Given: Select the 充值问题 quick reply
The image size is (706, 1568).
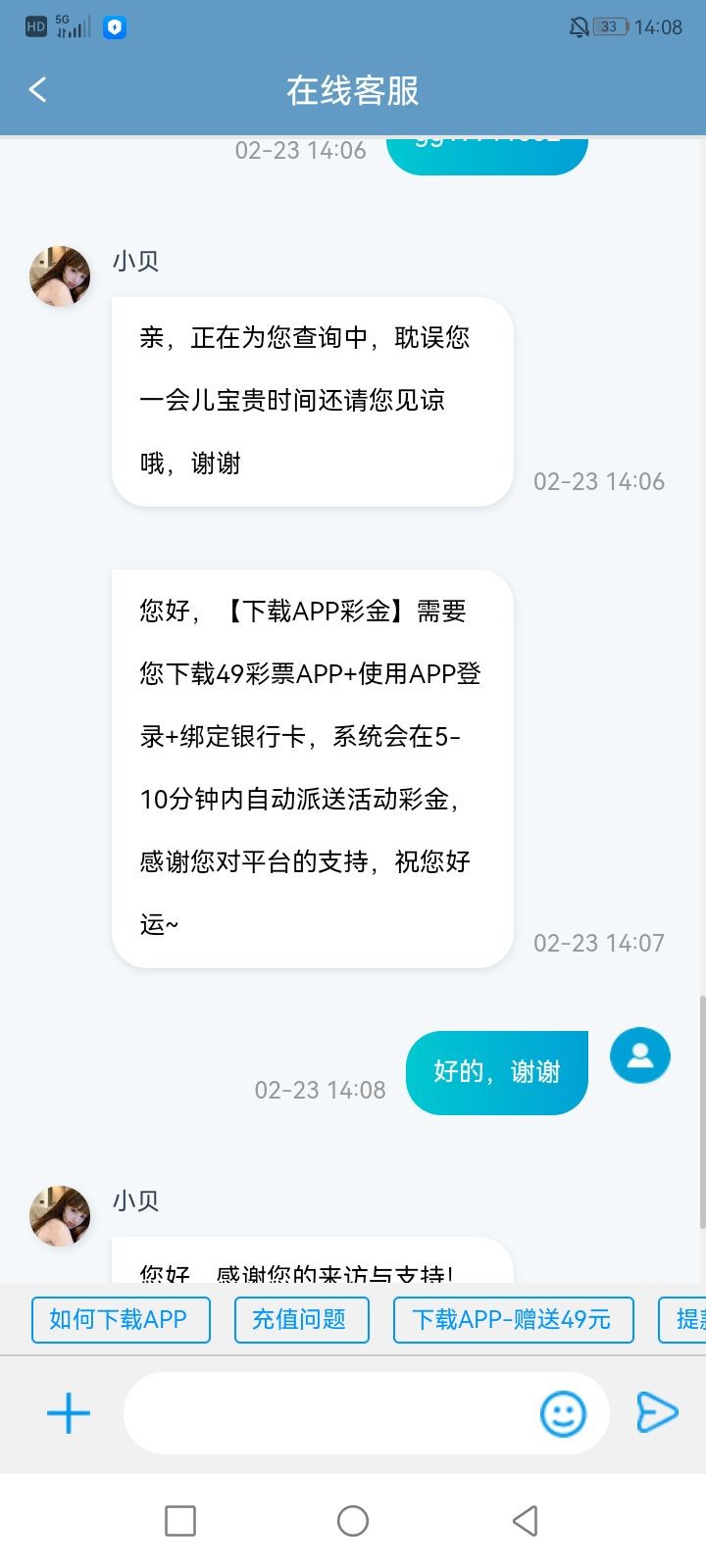Looking at the screenshot, I should click(x=301, y=1319).
